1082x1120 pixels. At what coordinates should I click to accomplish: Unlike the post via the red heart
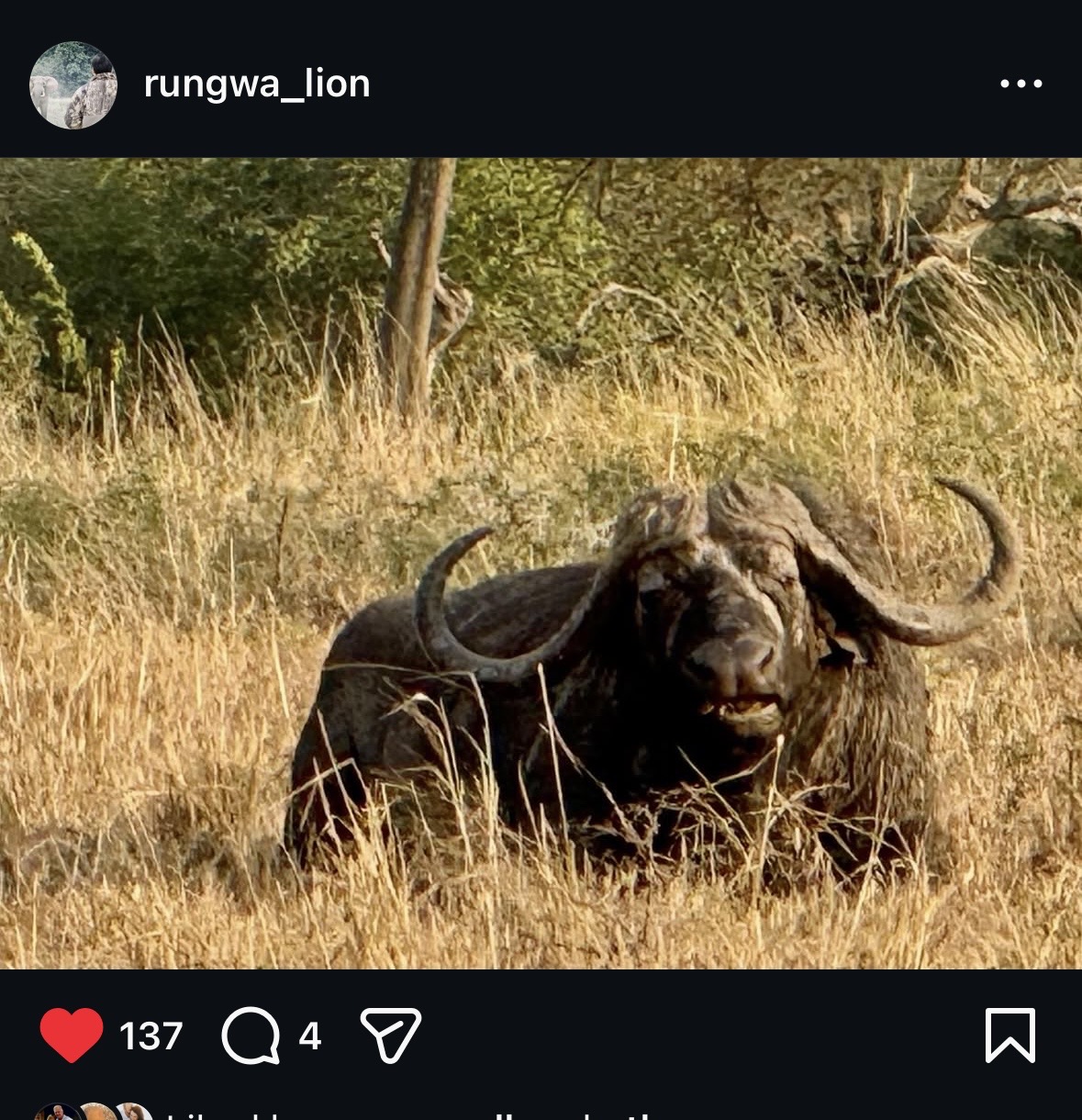(x=72, y=1035)
